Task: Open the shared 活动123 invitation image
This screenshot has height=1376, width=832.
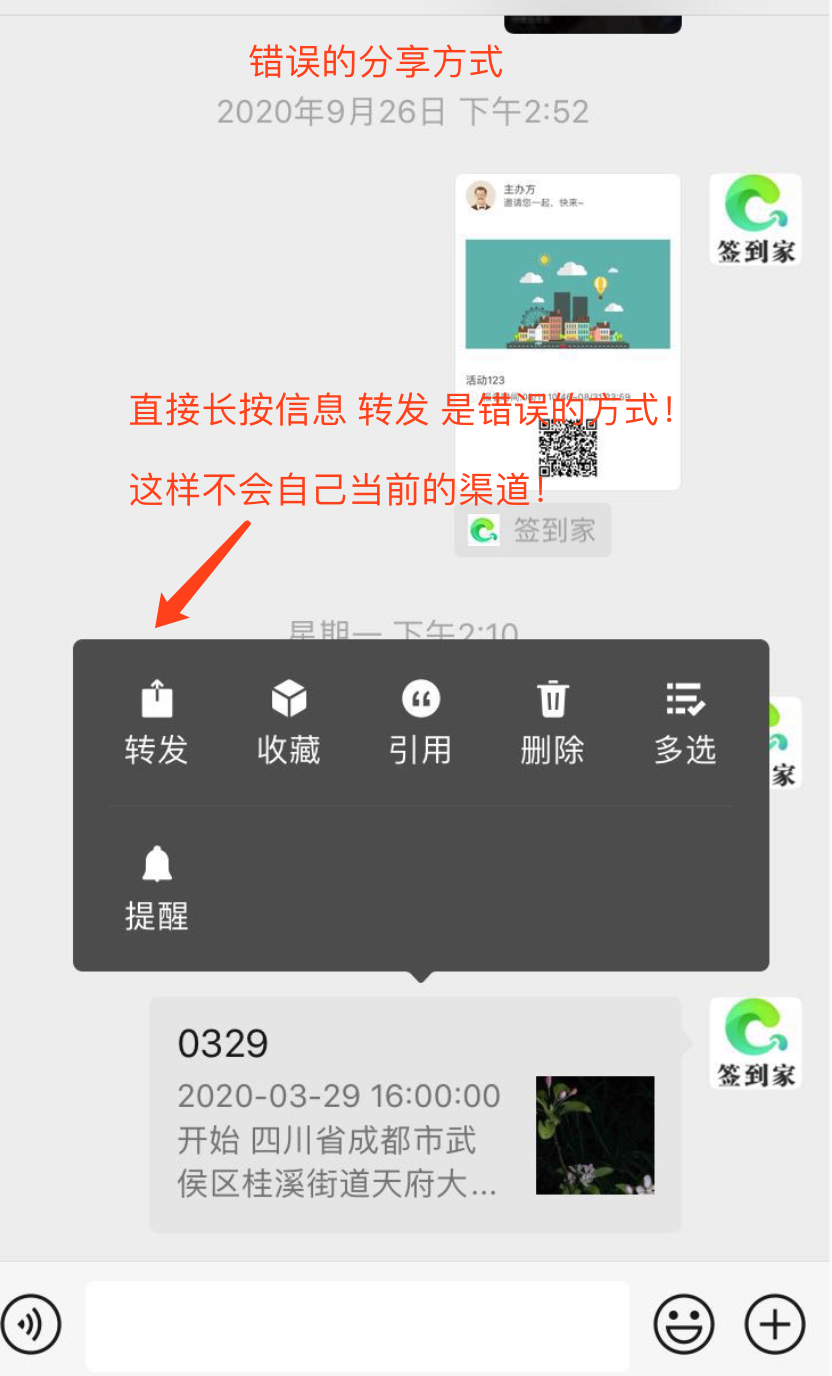Action: pos(567,332)
